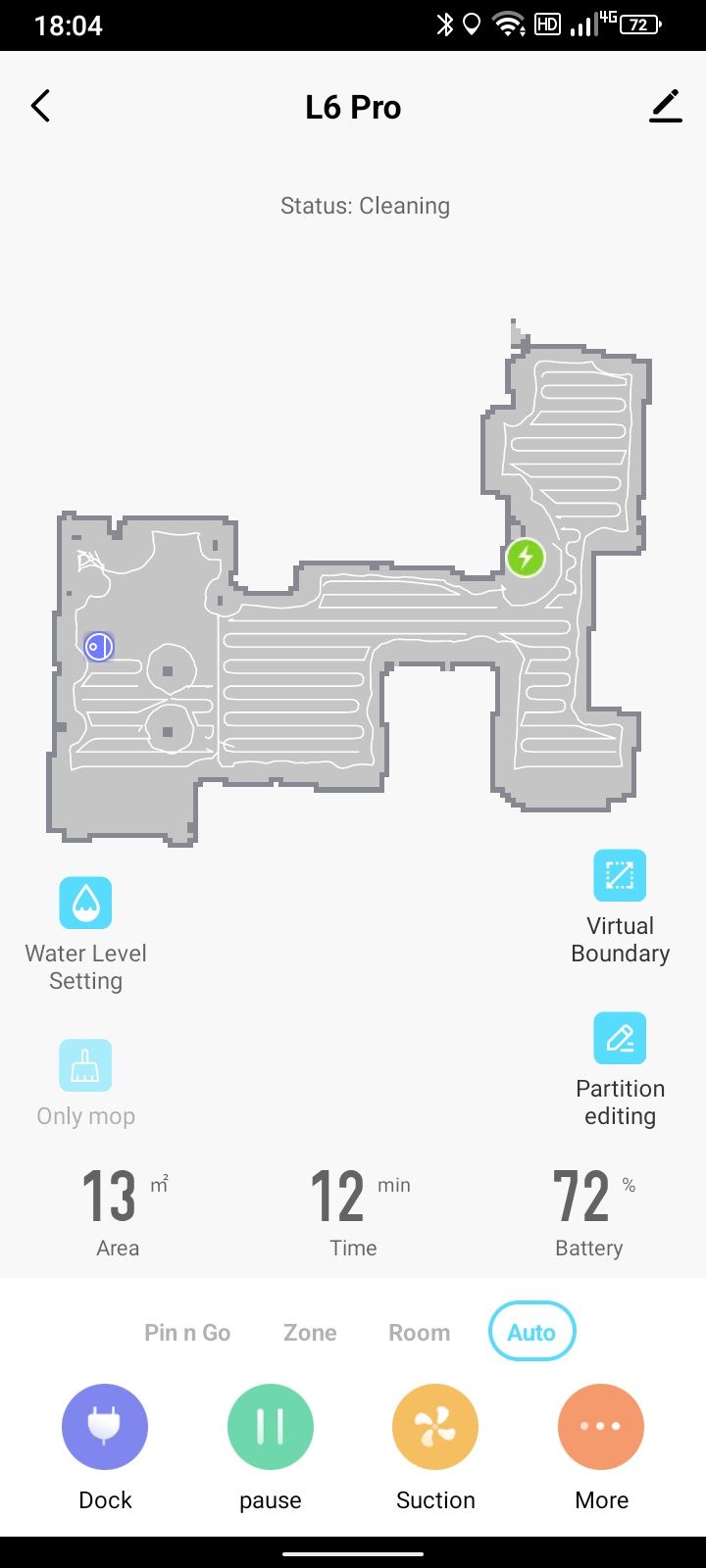The height and width of the screenshot is (1568, 706).
Task: Open Water Level Setting
Action: (x=85, y=903)
